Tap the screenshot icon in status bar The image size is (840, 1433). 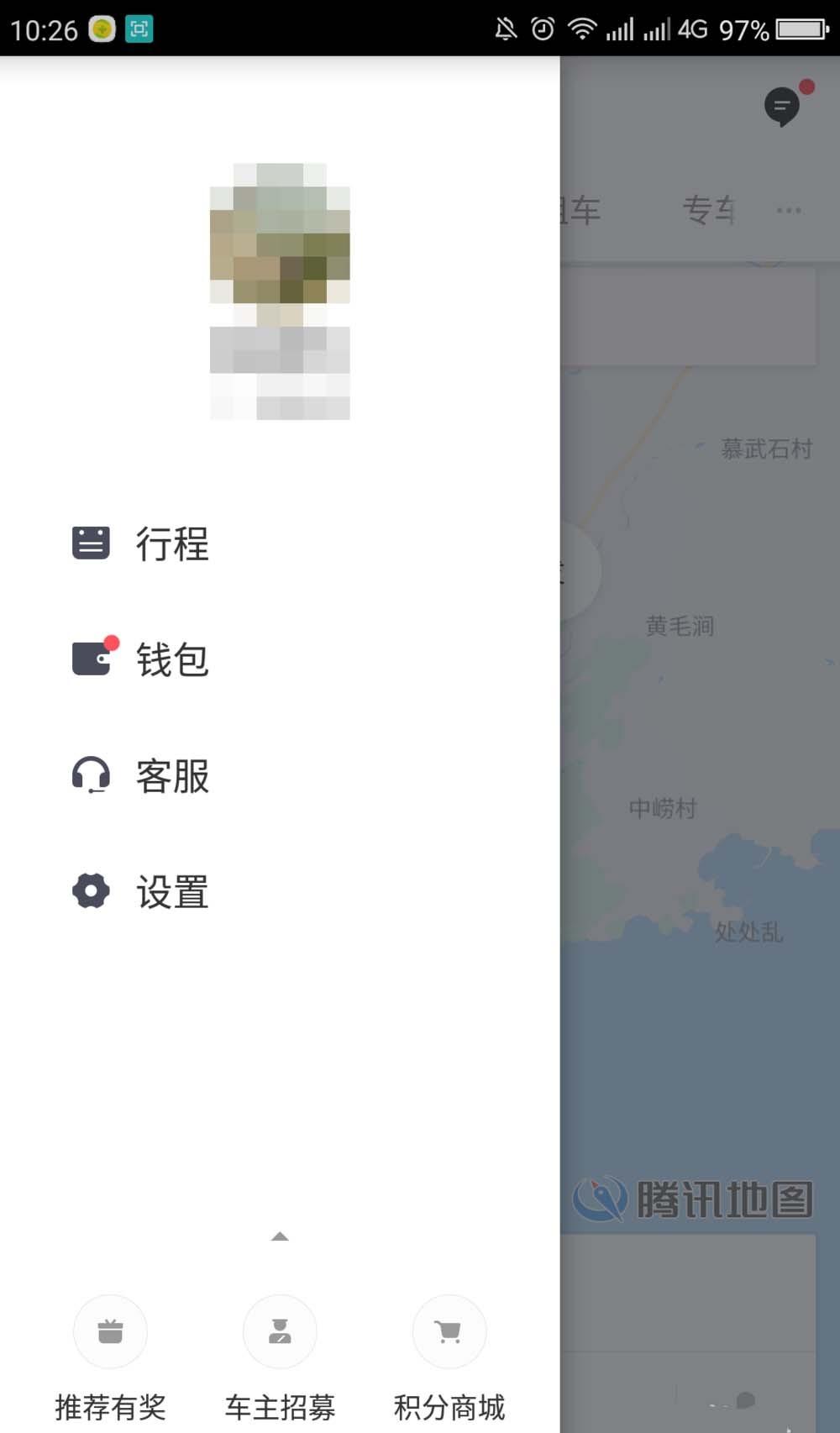tap(139, 29)
